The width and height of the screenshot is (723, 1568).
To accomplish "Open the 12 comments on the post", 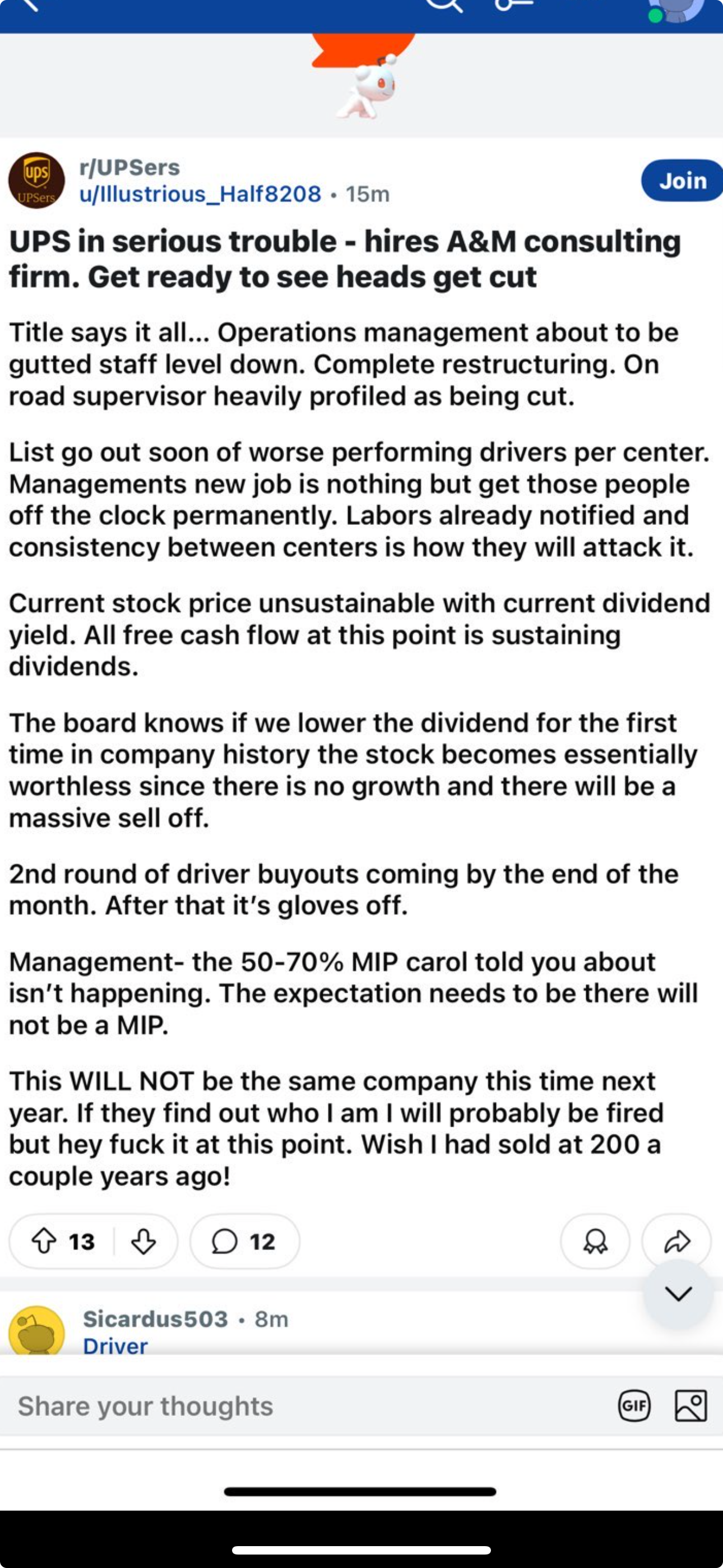I will coord(244,1241).
